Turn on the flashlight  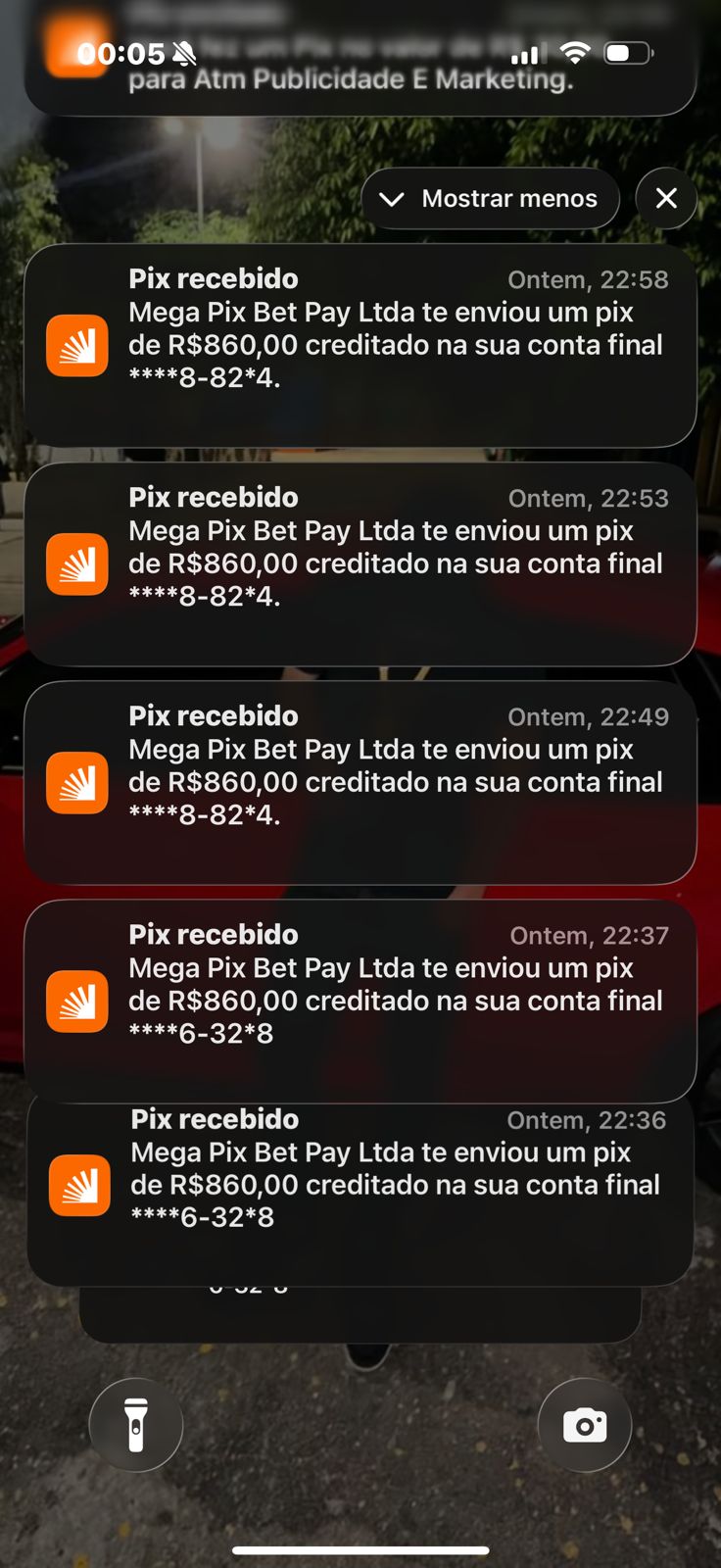pos(136,1425)
